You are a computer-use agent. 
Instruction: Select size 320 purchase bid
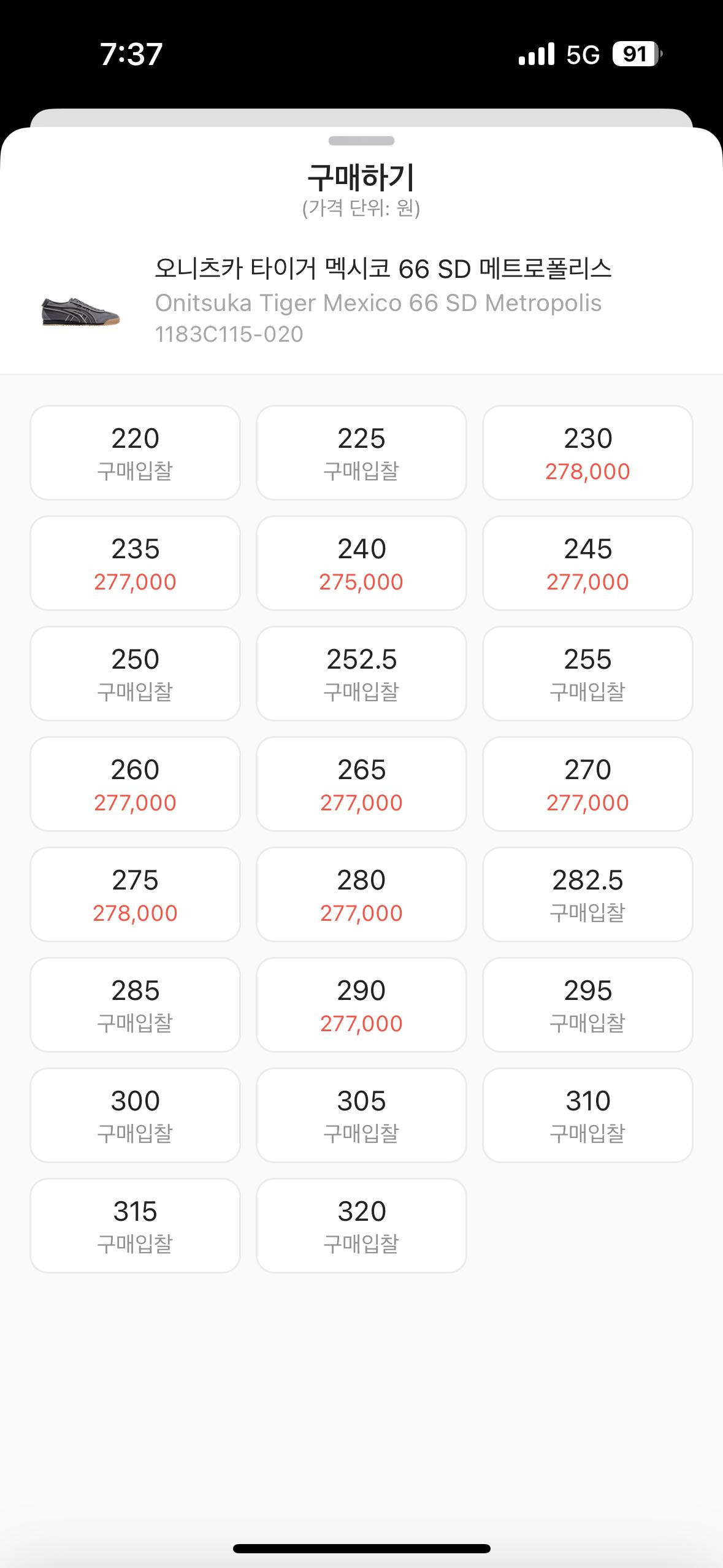pyautogui.click(x=361, y=1226)
